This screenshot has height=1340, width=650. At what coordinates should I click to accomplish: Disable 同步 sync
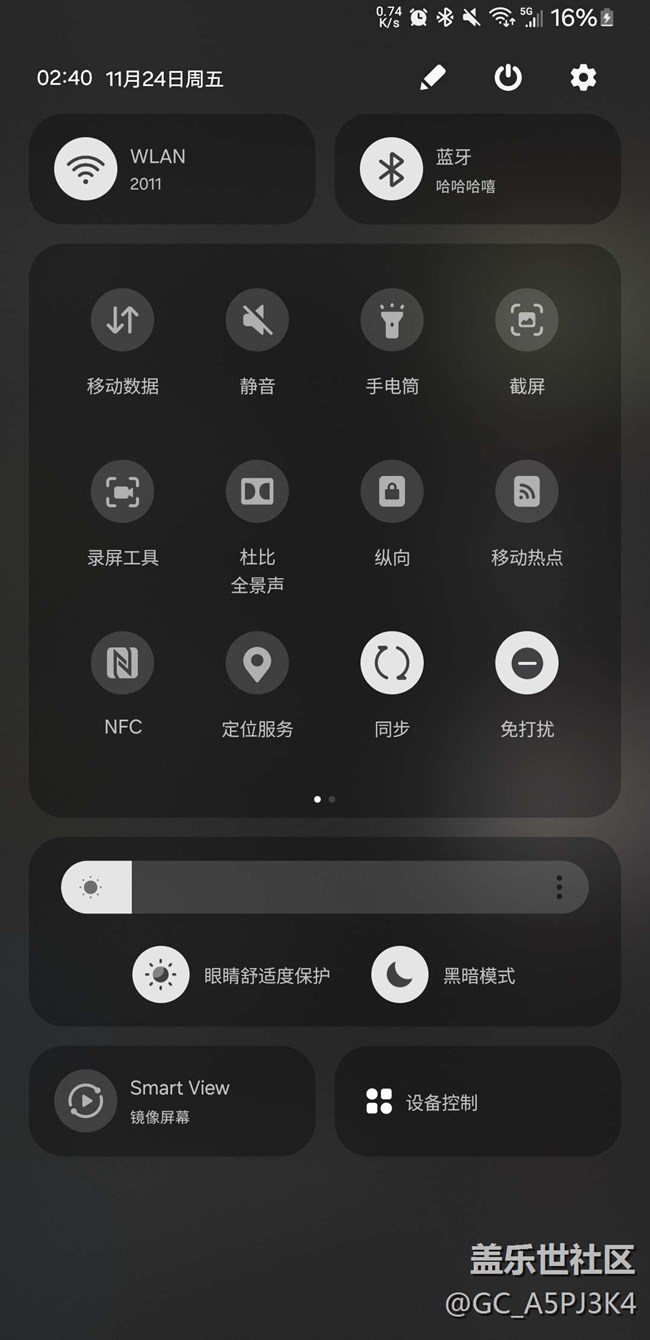point(392,662)
